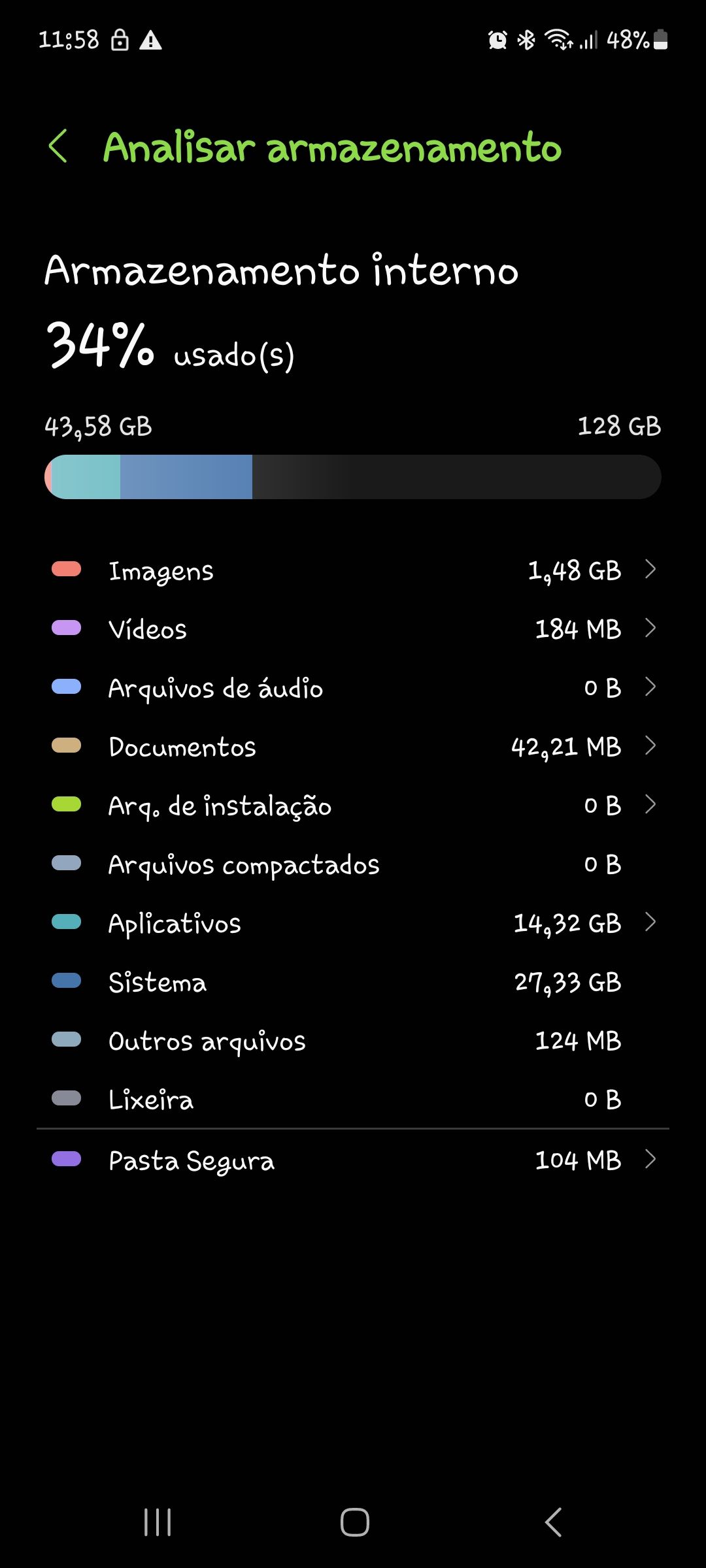The height and width of the screenshot is (1568, 706).
Task: Tap the Arq. de instalação green icon
Action: tap(67, 804)
